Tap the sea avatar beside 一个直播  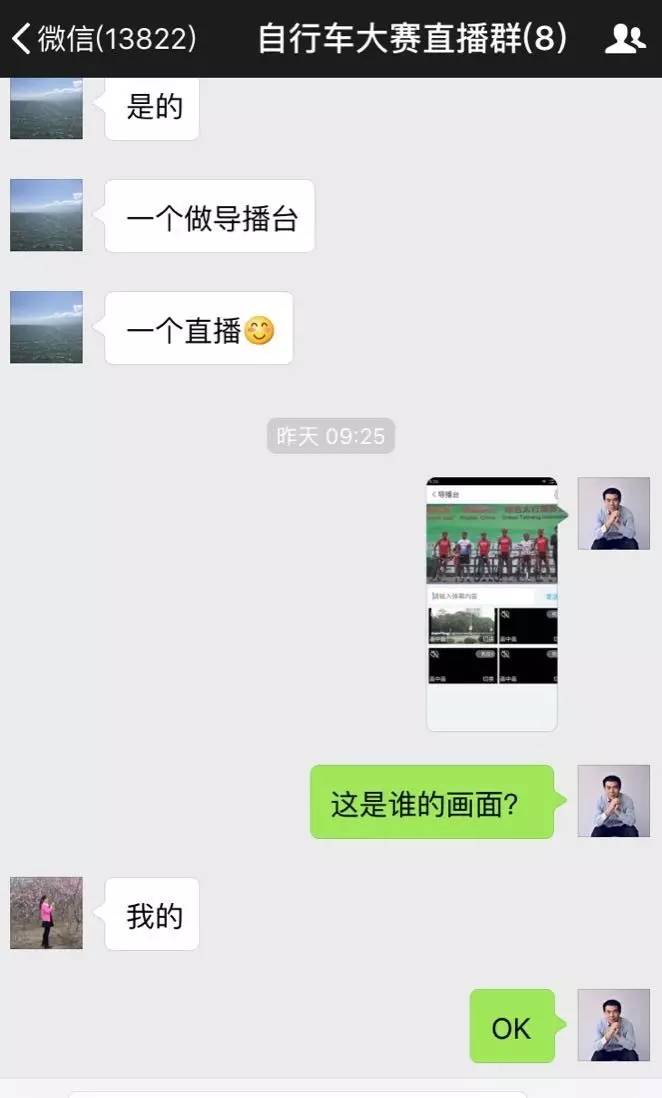(x=46, y=327)
